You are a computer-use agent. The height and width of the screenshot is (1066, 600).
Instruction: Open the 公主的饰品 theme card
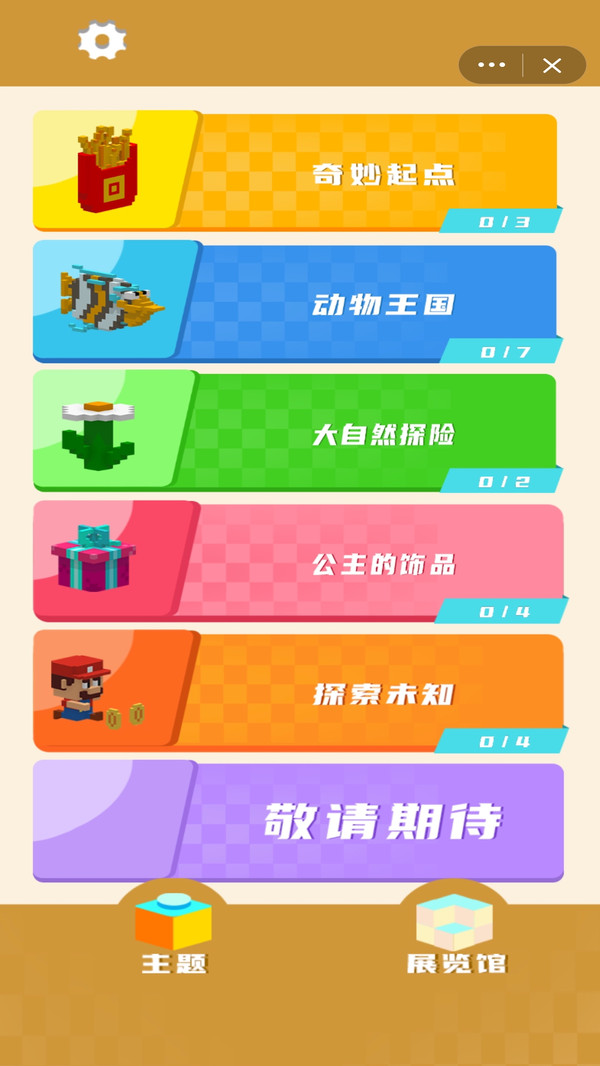click(296, 562)
